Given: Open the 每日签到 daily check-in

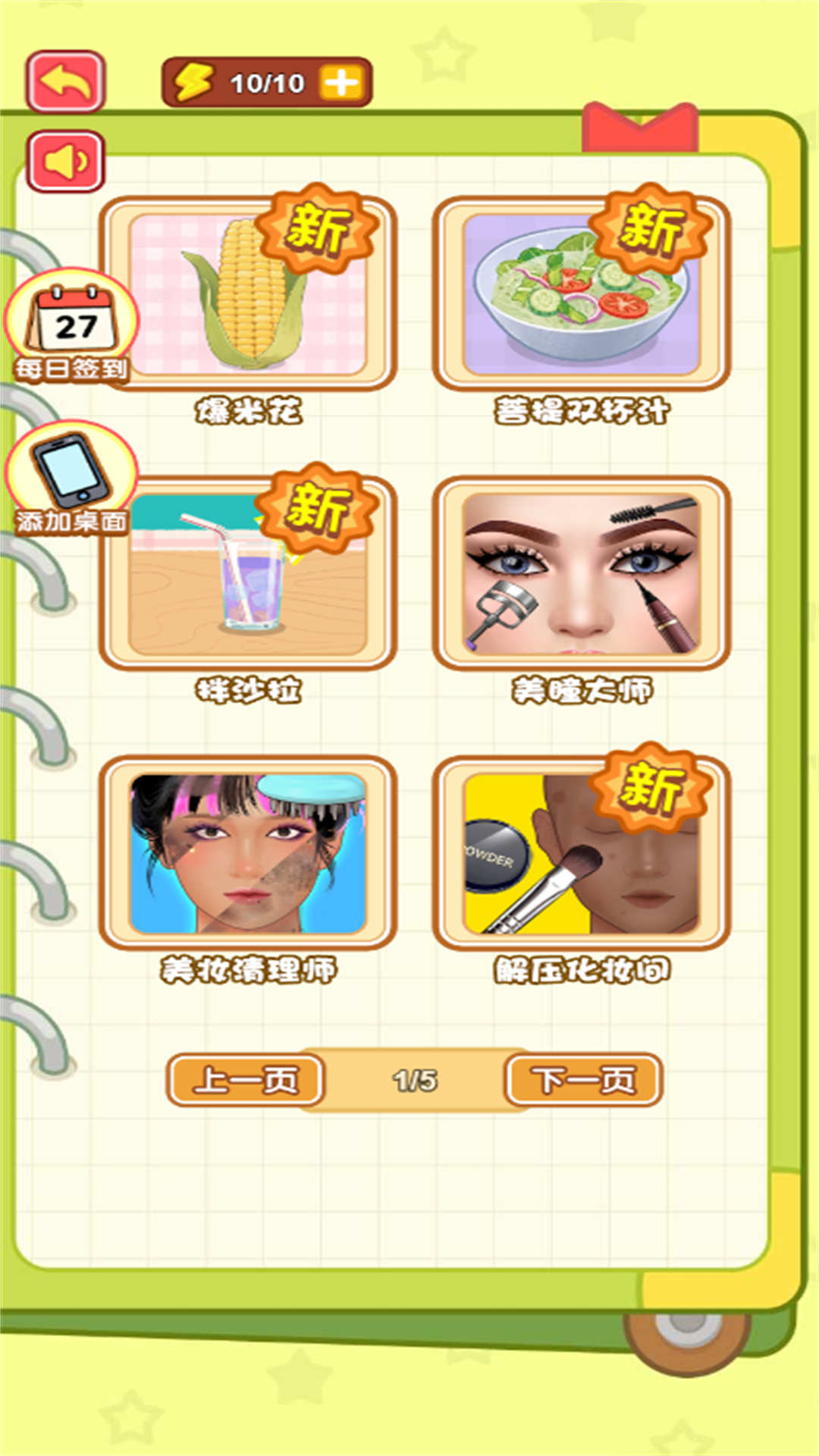Looking at the screenshot, I should pos(72,326).
